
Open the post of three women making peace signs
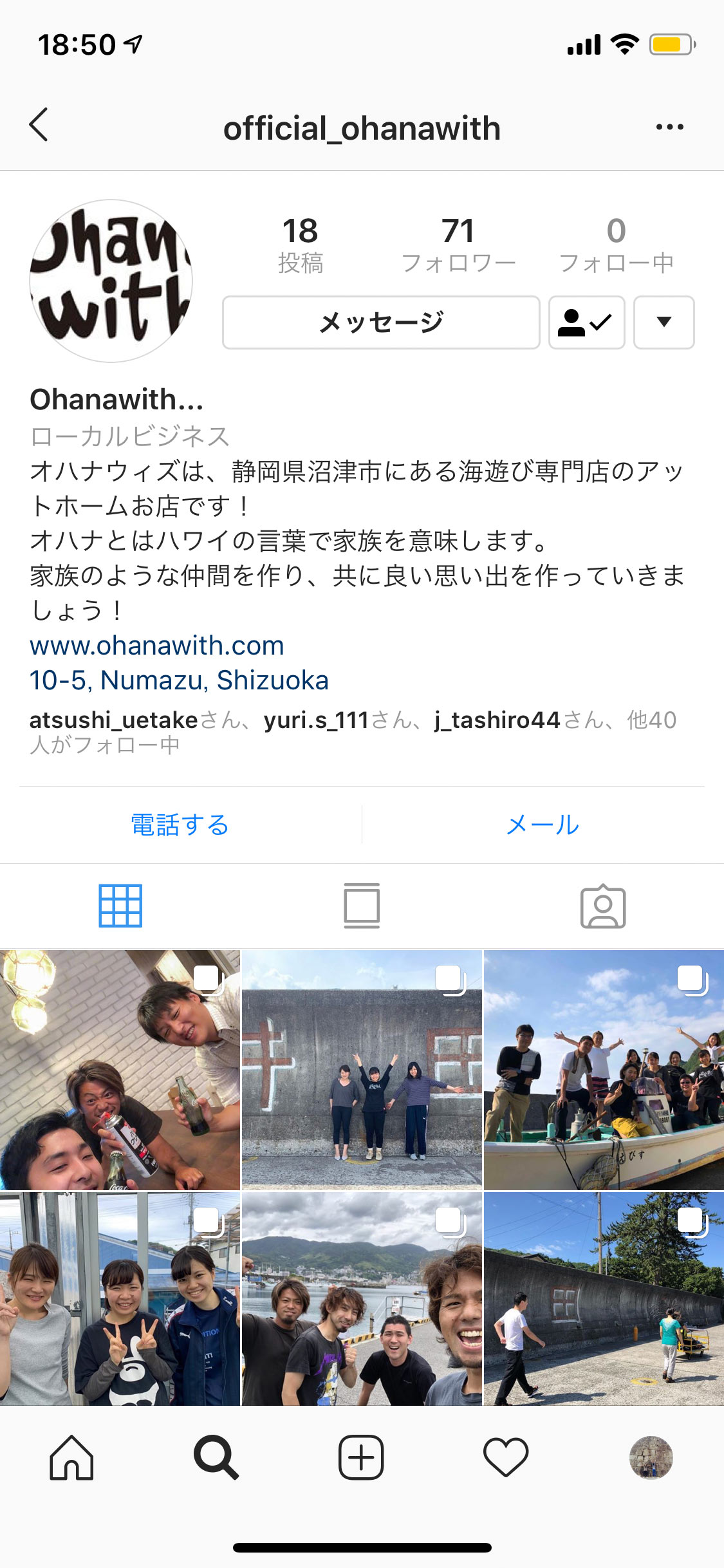(120, 1298)
